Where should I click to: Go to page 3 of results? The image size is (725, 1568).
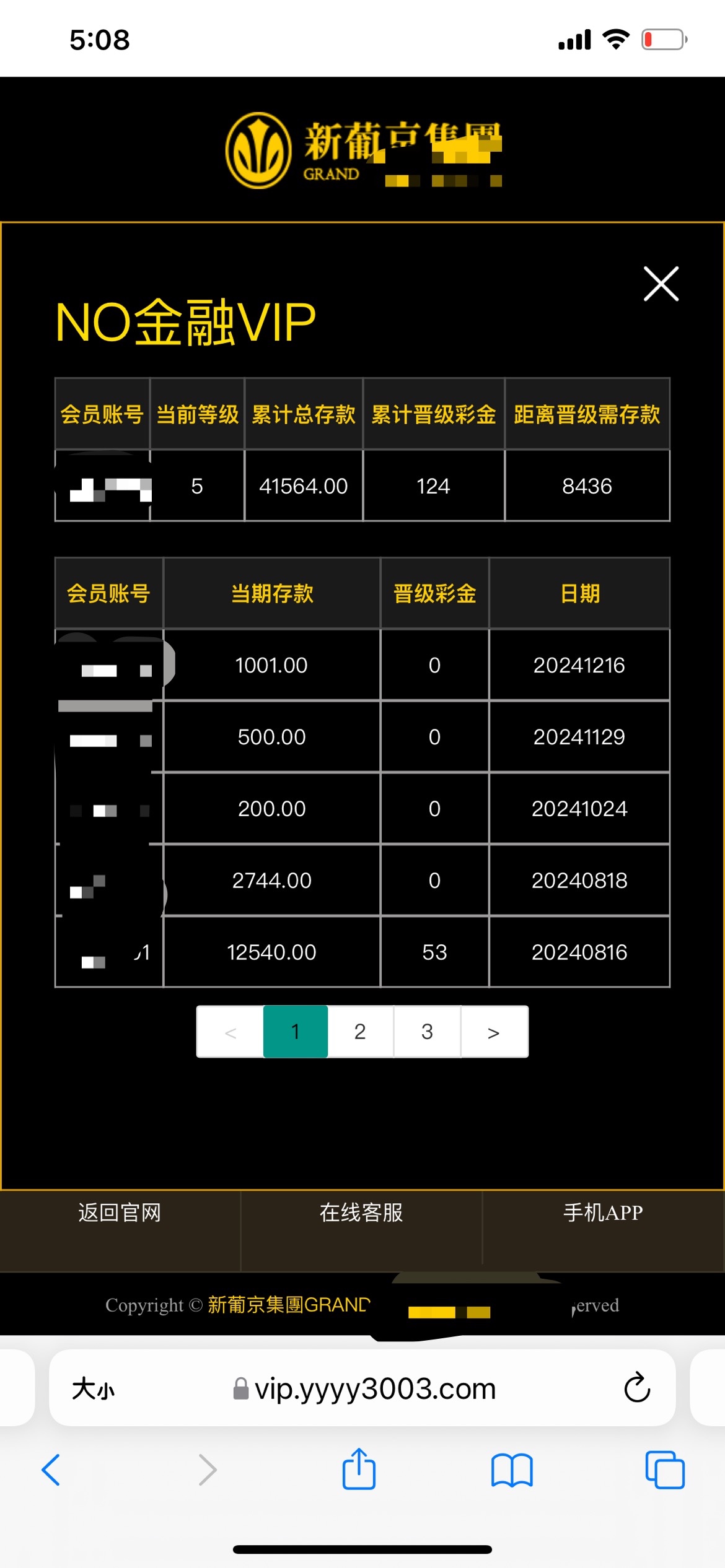[427, 1032]
